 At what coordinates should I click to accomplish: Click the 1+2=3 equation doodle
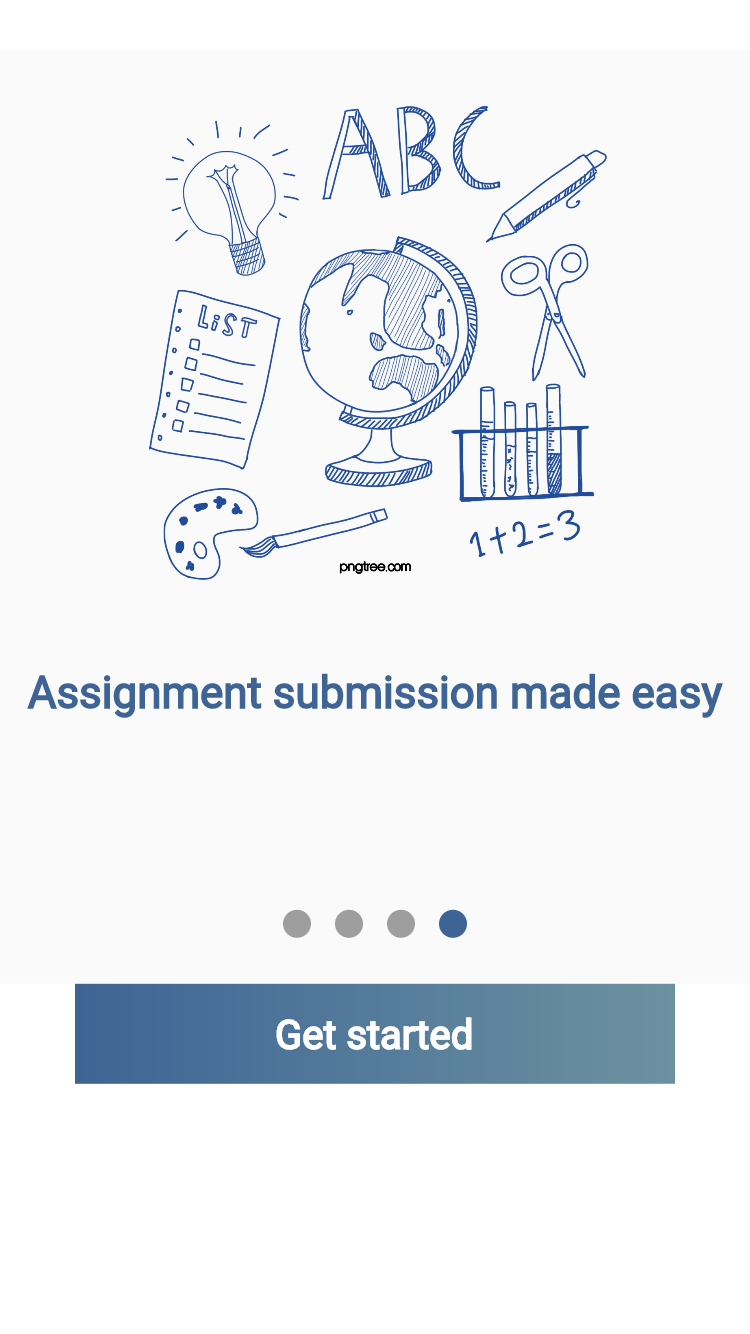click(x=525, y=533)
